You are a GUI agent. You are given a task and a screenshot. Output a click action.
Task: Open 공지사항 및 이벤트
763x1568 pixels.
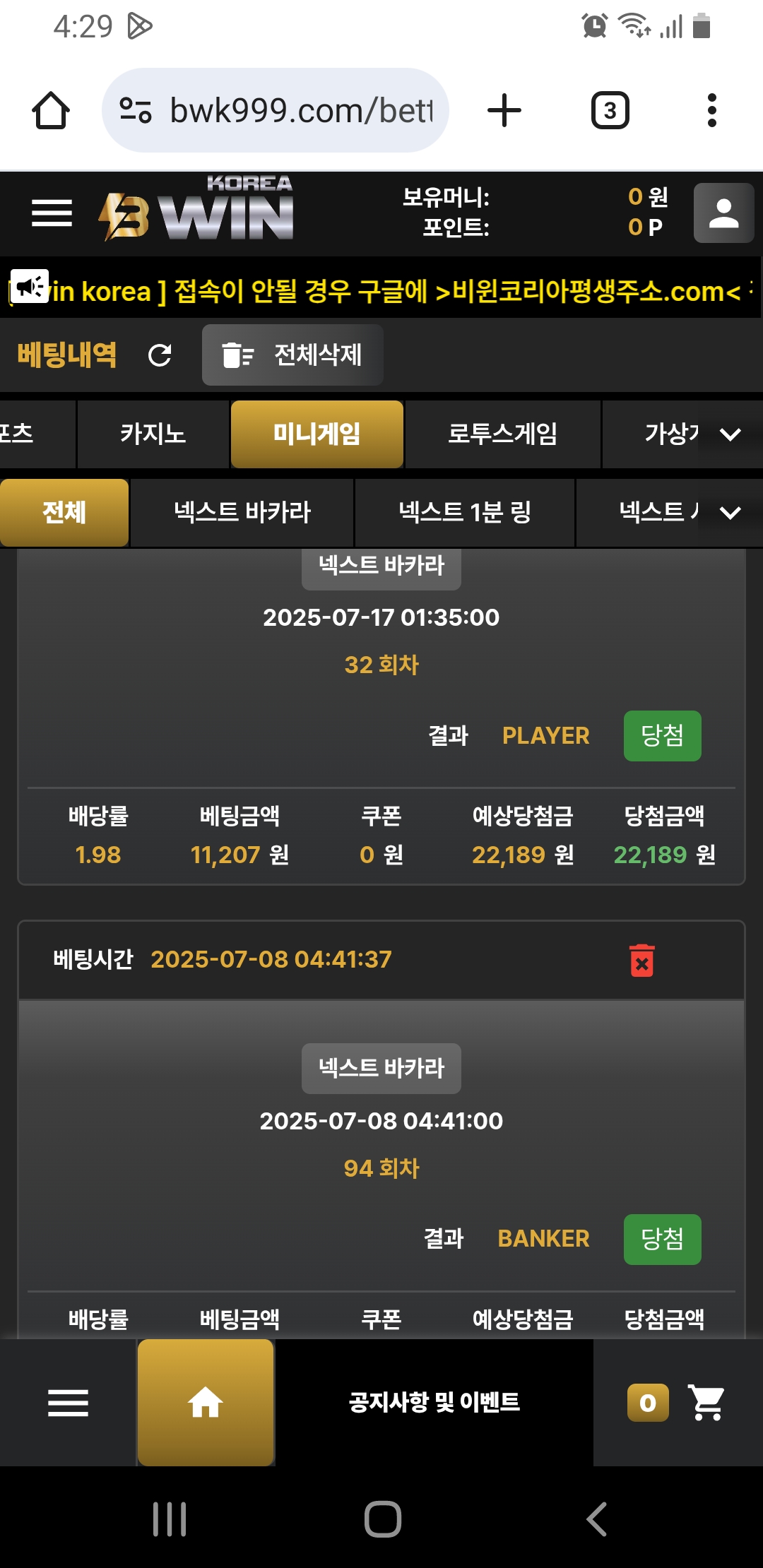(x=434, y=1402)
